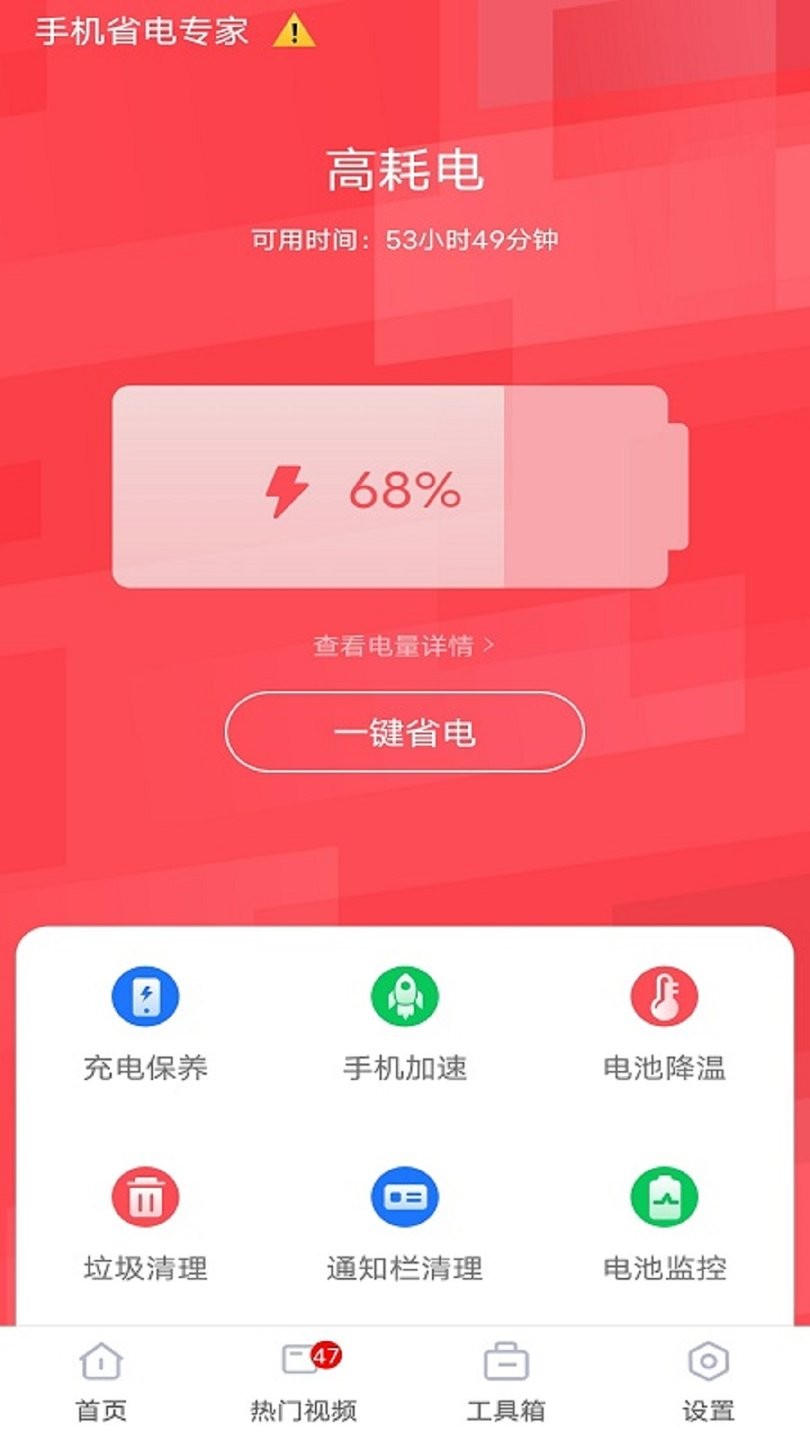Open 电池降温 battery cooling
The image size is (810, 1440).
pos(664,1020)
